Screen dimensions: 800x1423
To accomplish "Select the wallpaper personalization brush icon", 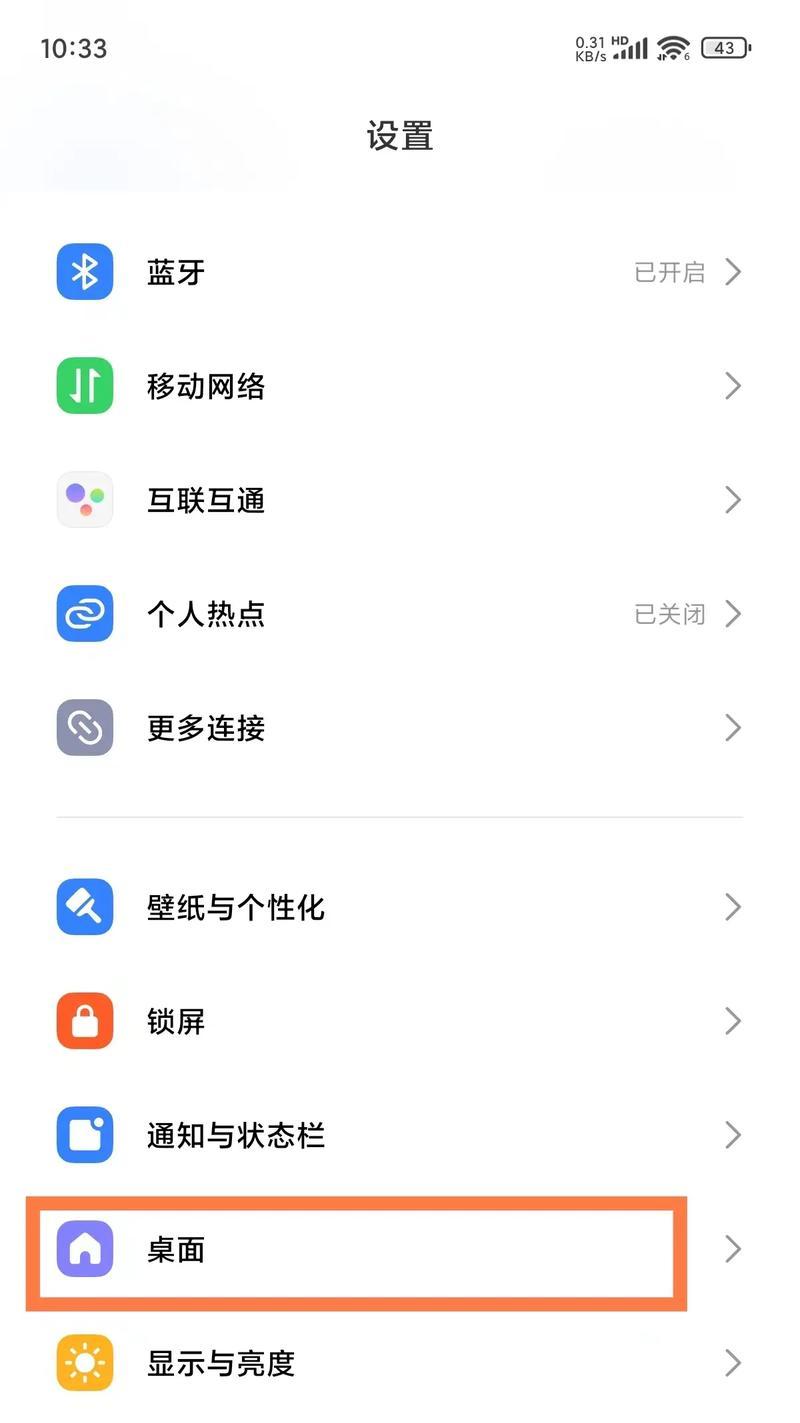I will [x=84, y=907].
